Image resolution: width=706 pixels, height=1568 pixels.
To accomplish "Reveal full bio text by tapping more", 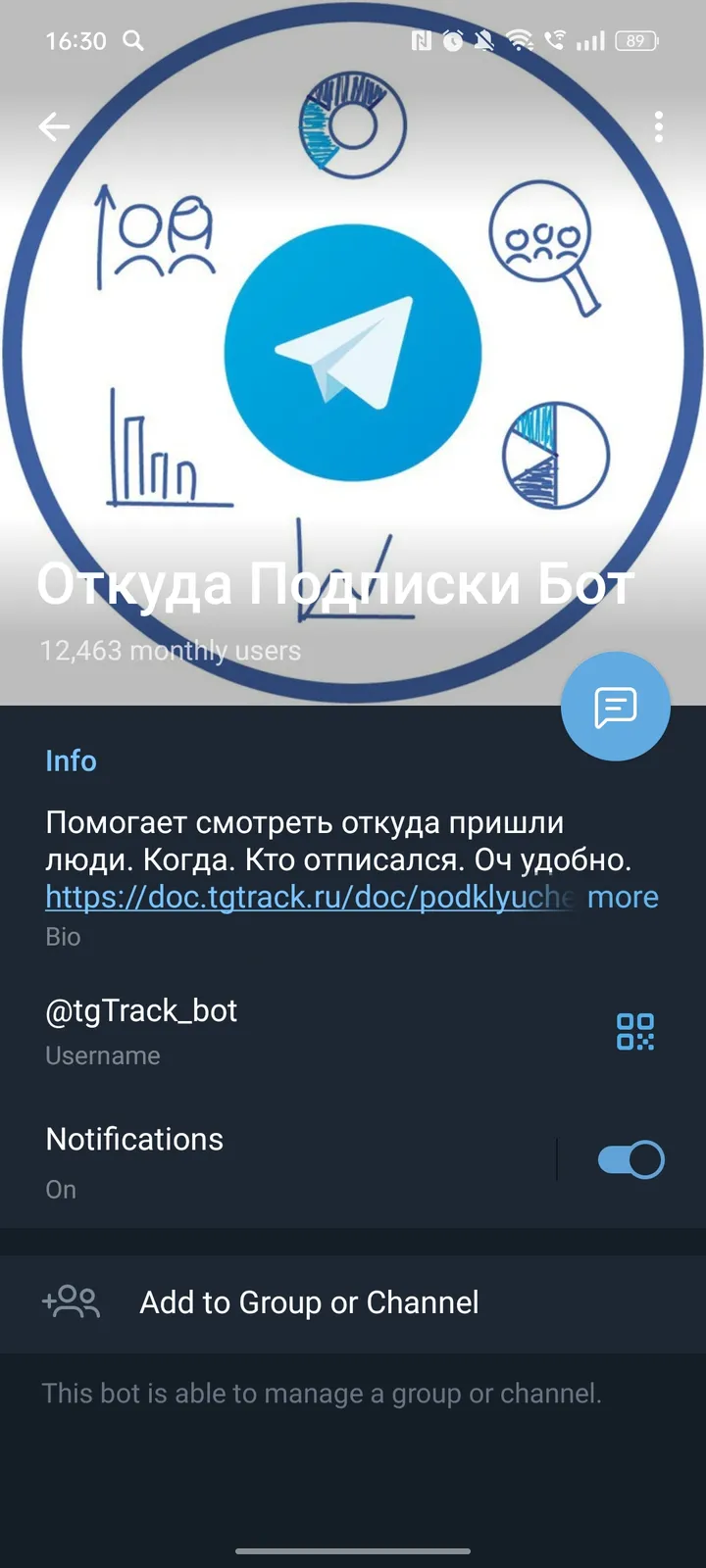I will tap(624, 896).
